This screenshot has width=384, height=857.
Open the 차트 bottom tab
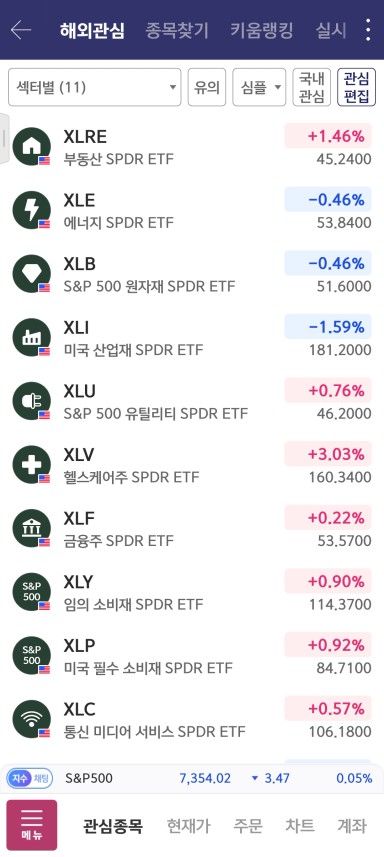[300, 825]
